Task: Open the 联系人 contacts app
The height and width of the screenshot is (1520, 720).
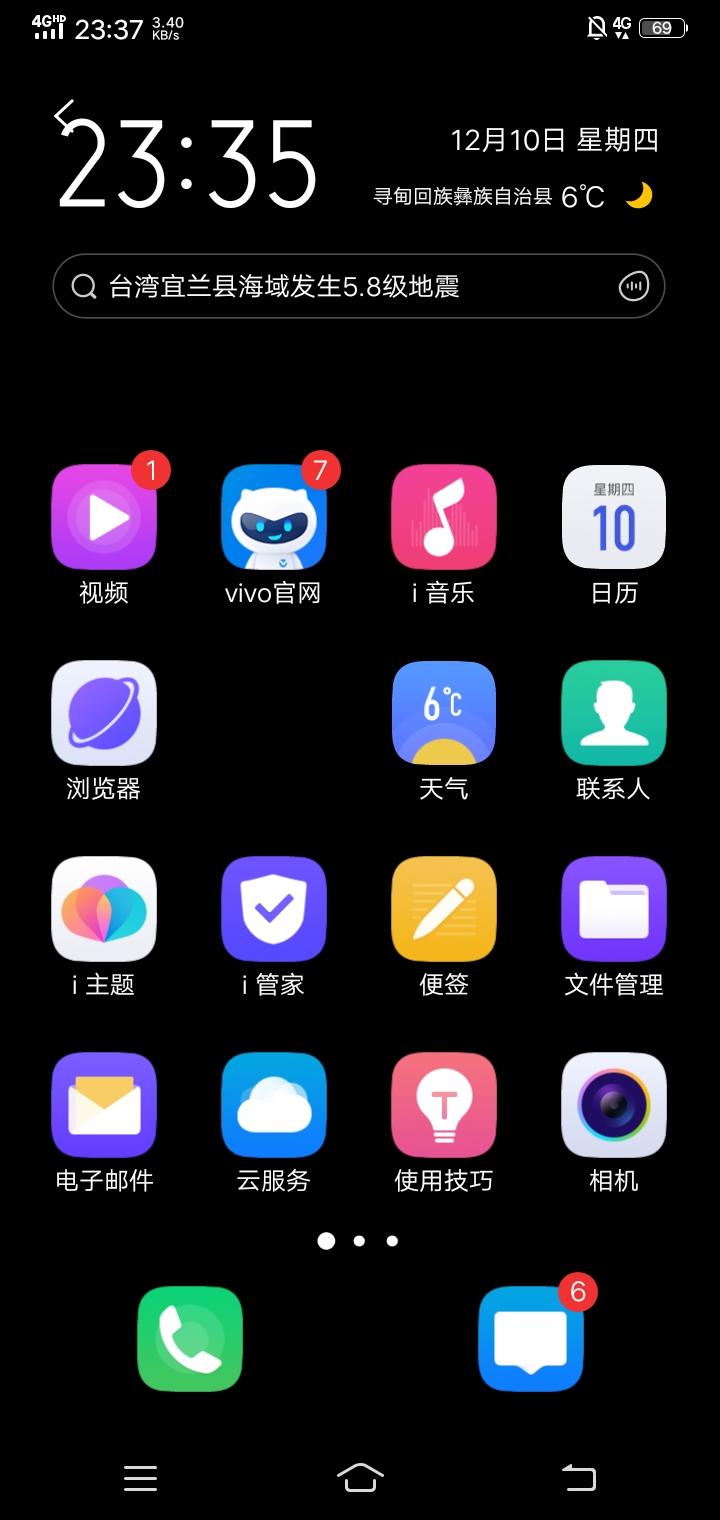Action: pos(614,713)
